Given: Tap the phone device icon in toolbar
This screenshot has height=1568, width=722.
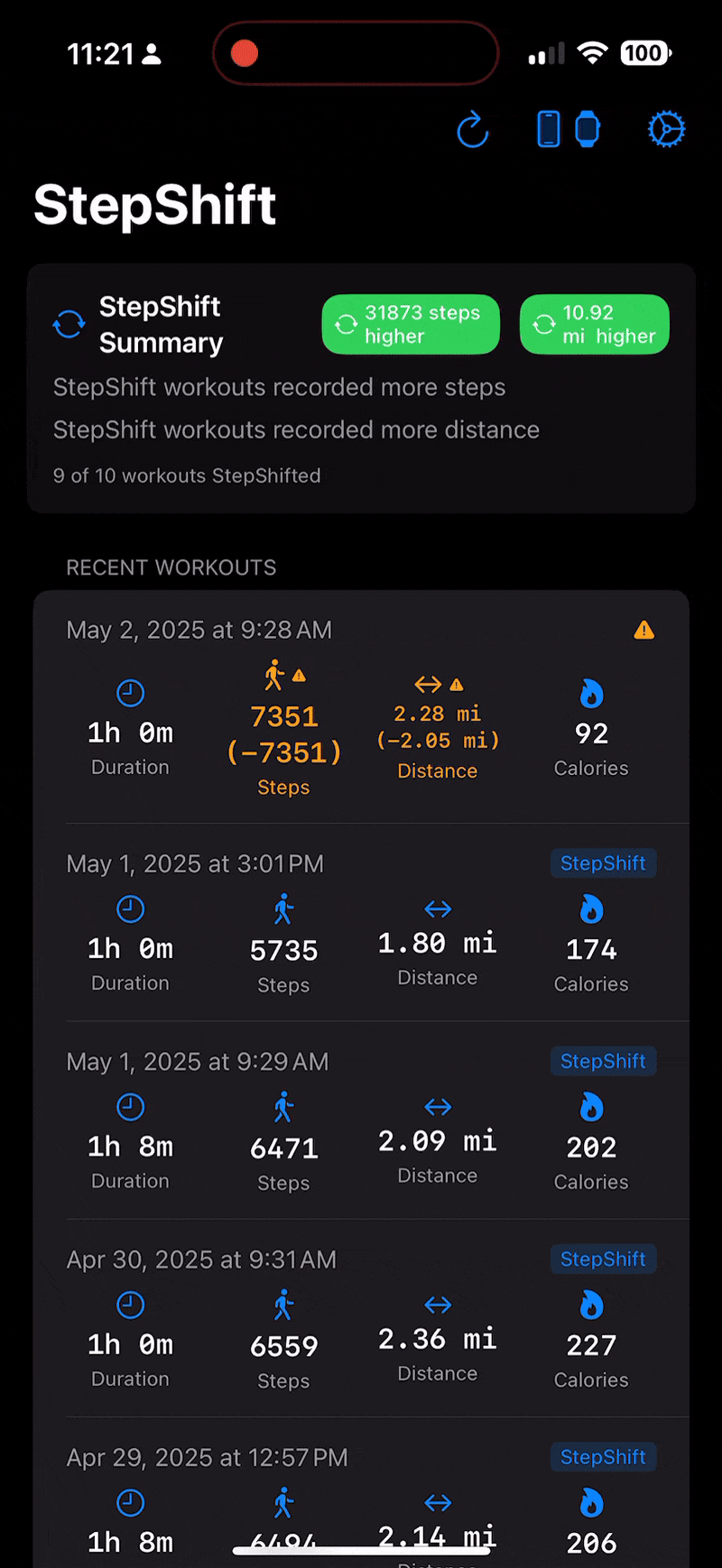Looking at the screenshot, I should 548,129.
